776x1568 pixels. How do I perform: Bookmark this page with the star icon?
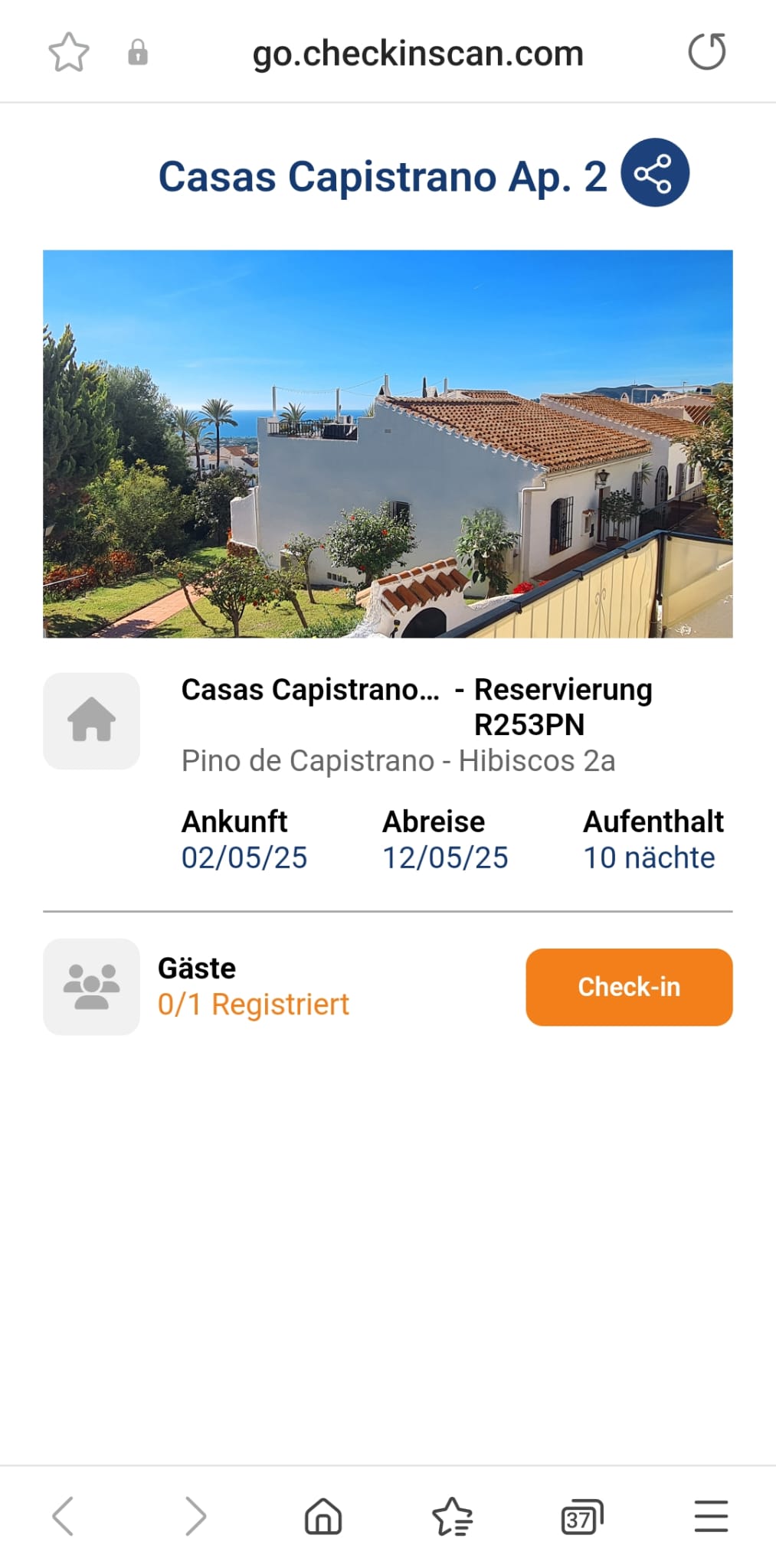69,53
